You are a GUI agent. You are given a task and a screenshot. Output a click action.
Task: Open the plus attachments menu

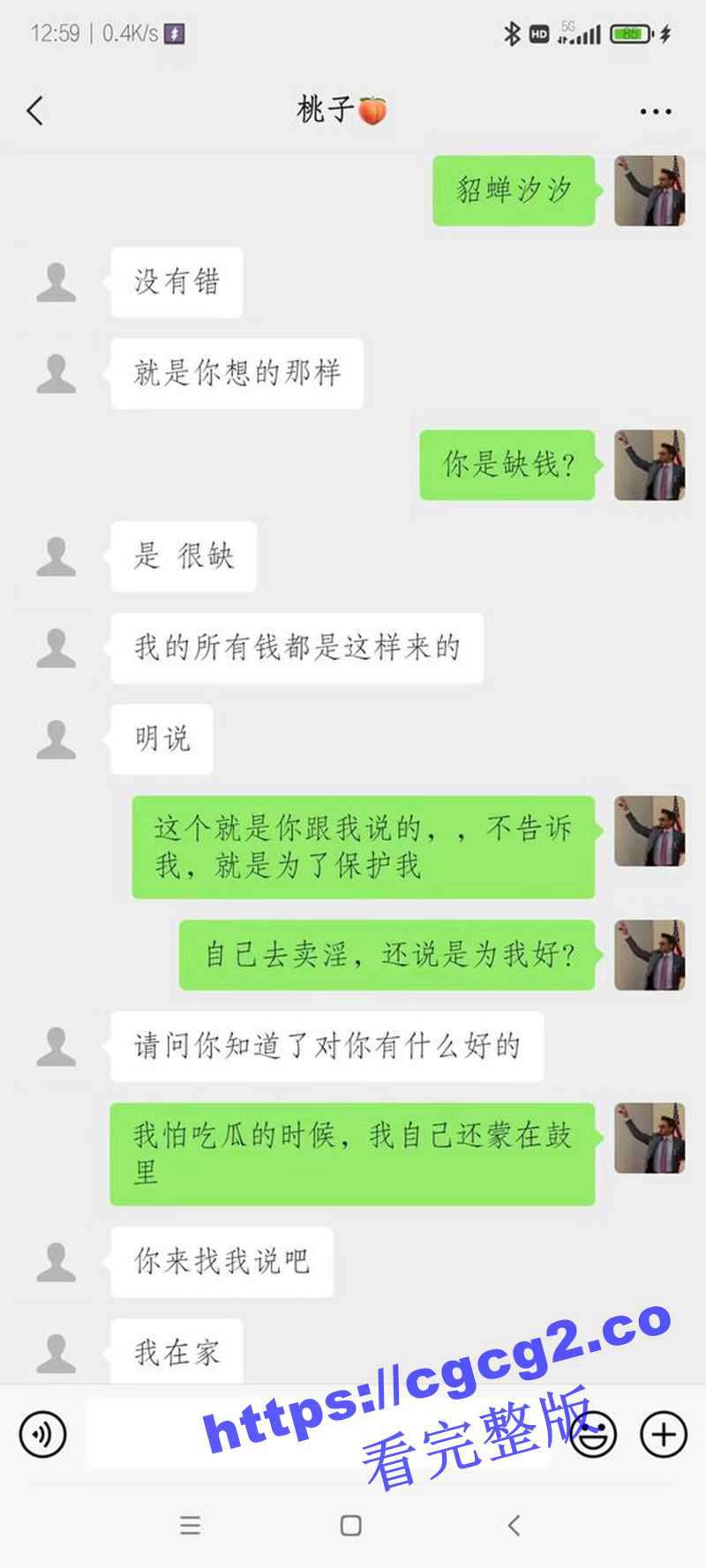coord(664,1434)
